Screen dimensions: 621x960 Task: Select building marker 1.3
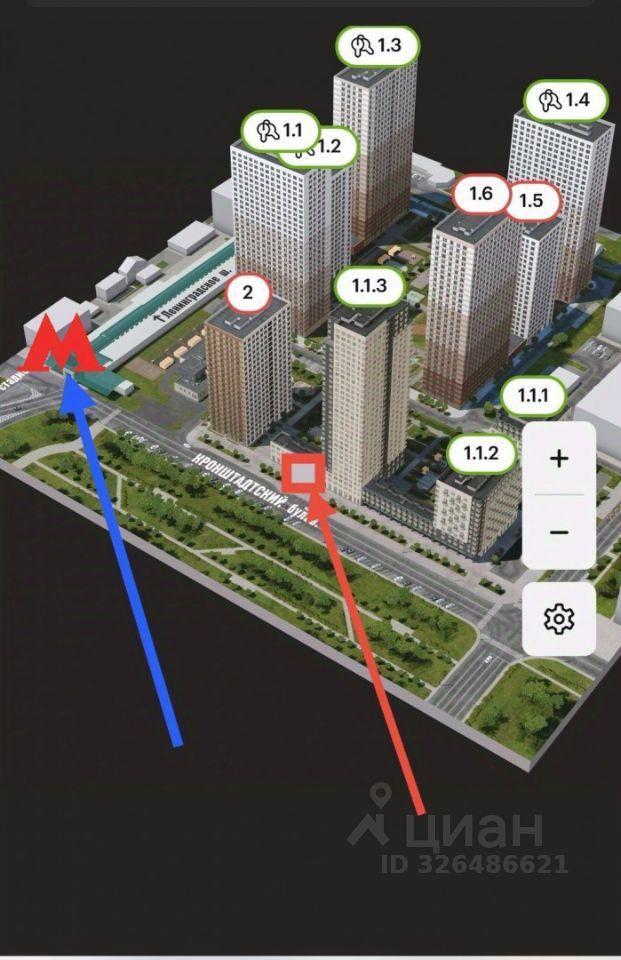pos(377,45)
